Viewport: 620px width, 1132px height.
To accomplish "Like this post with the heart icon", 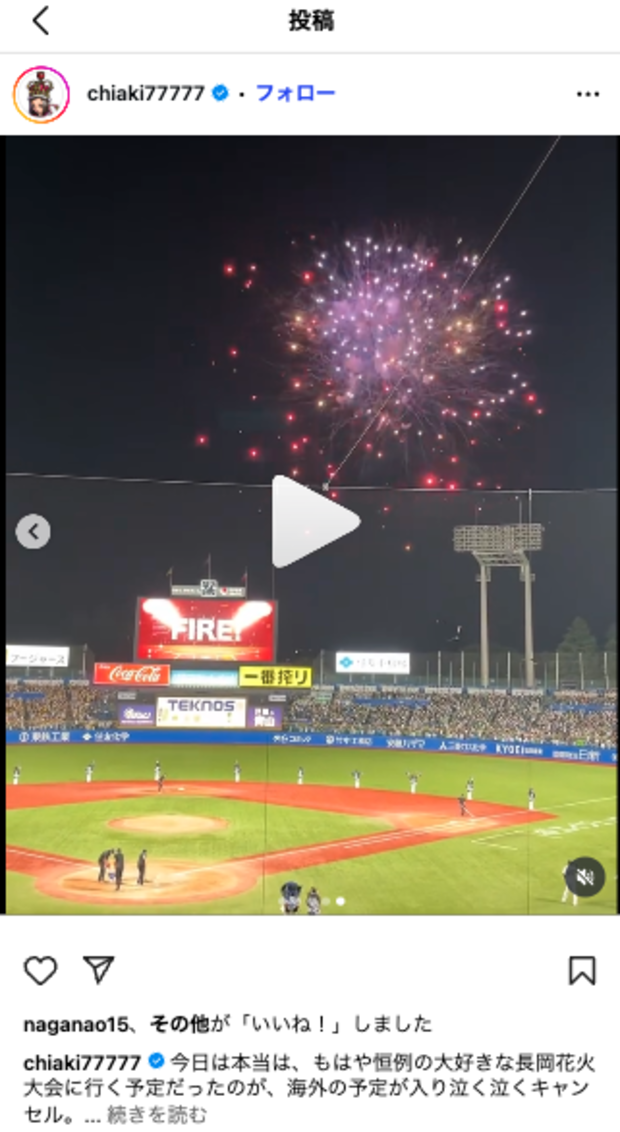I will click(40, 970).
